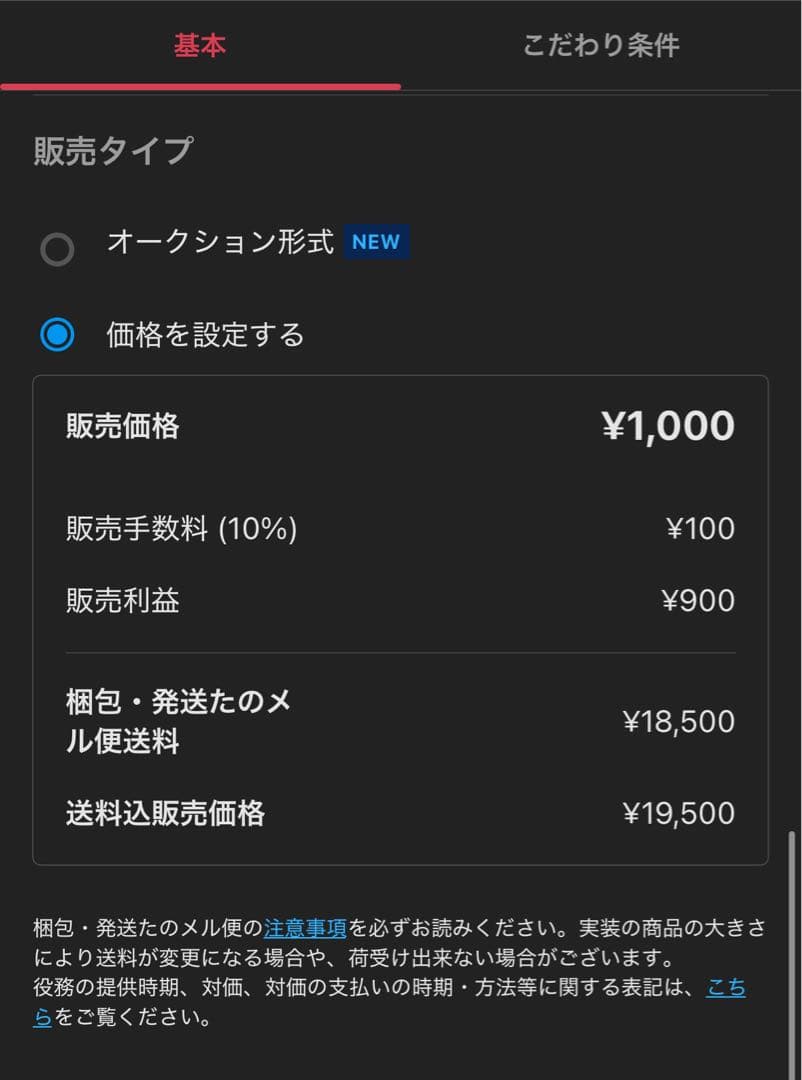Tap the NEW badge next to auction format
The height and width of the screenshot is (1080, 802).
pyautogui.click(x=377, y=241)
